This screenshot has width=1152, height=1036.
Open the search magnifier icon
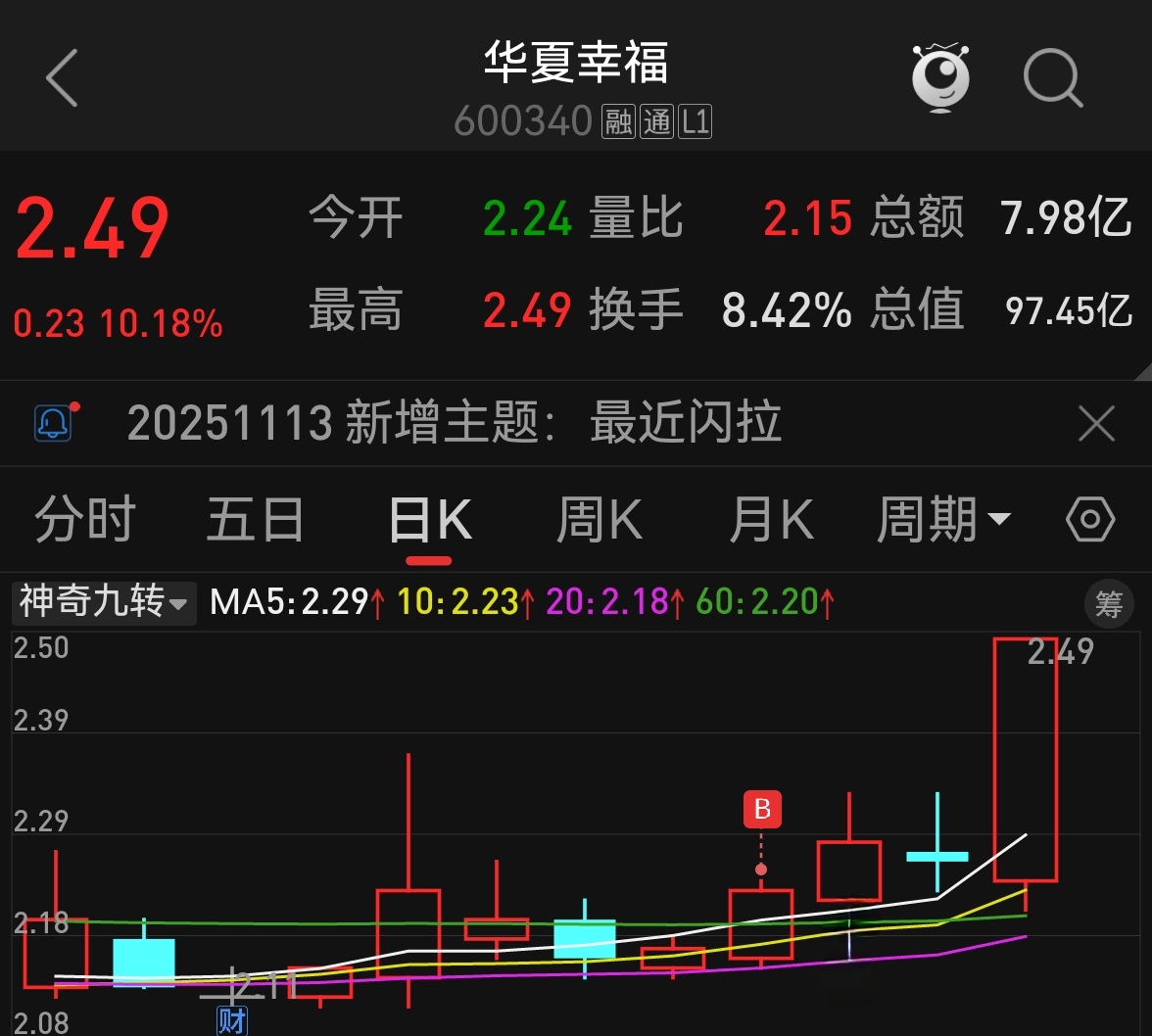tap(1052, 78)
